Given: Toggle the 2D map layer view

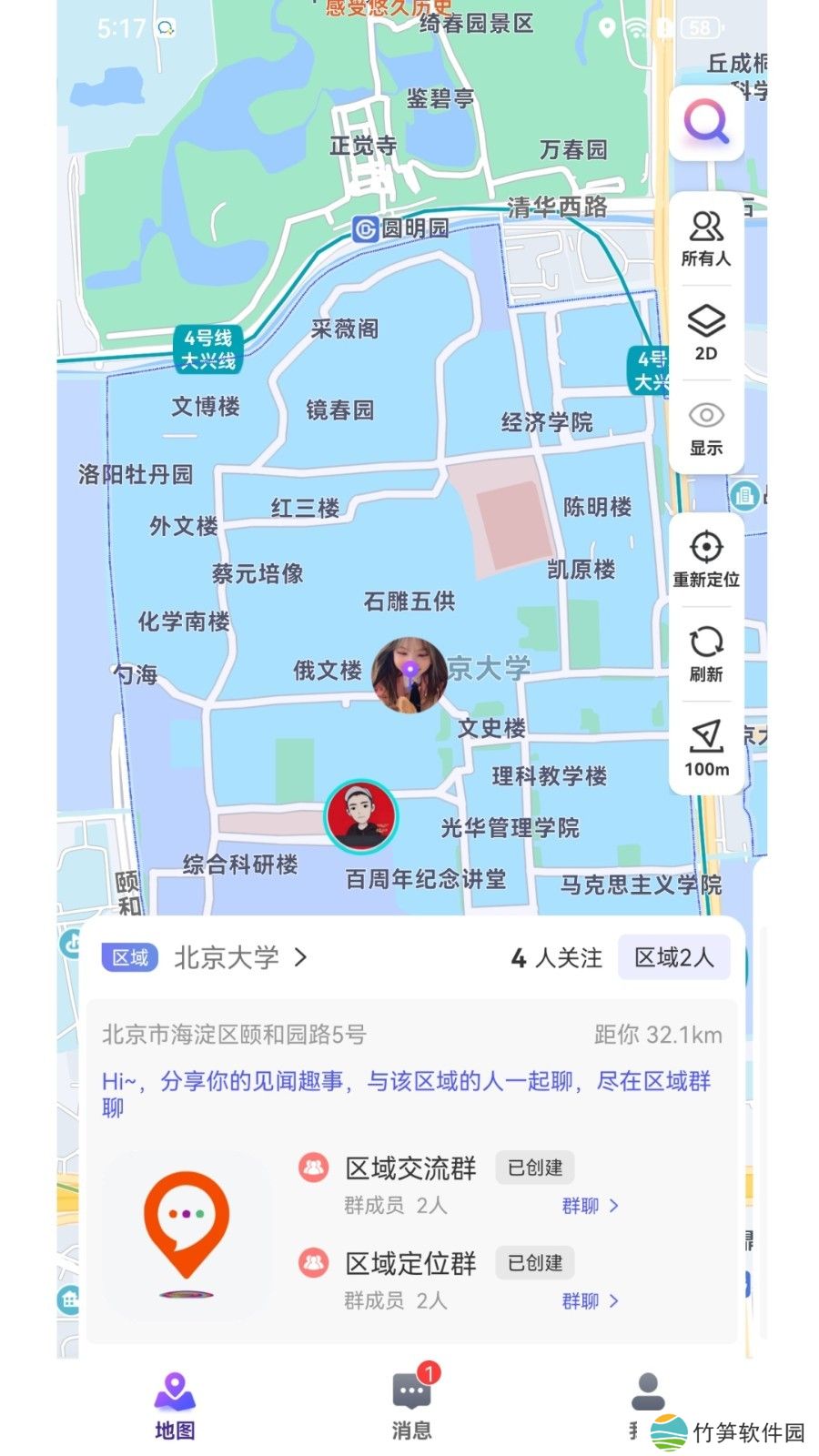Looking at the screenshot, I should [x=706, y=333].
